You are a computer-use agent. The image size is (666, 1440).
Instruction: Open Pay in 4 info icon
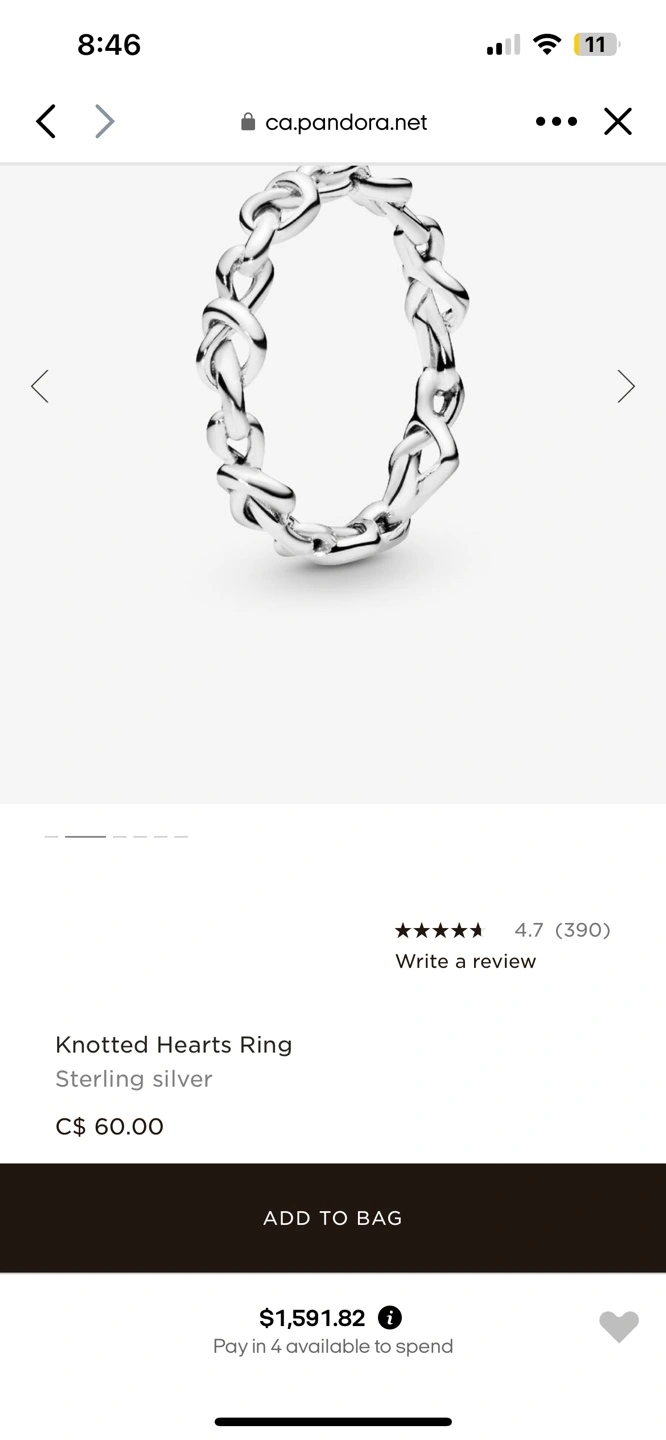click(x=390, y=1318)
